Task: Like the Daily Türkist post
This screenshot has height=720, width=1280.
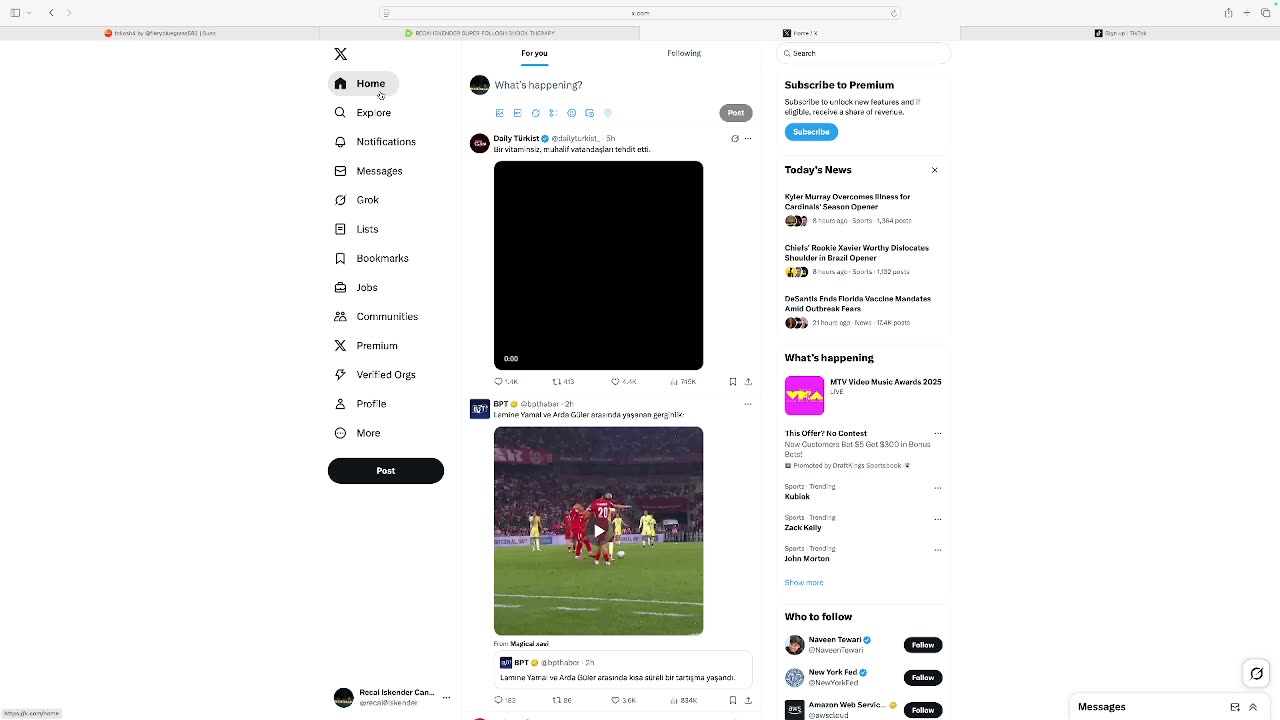Action: pyautogui.click(x=616, y=381)
